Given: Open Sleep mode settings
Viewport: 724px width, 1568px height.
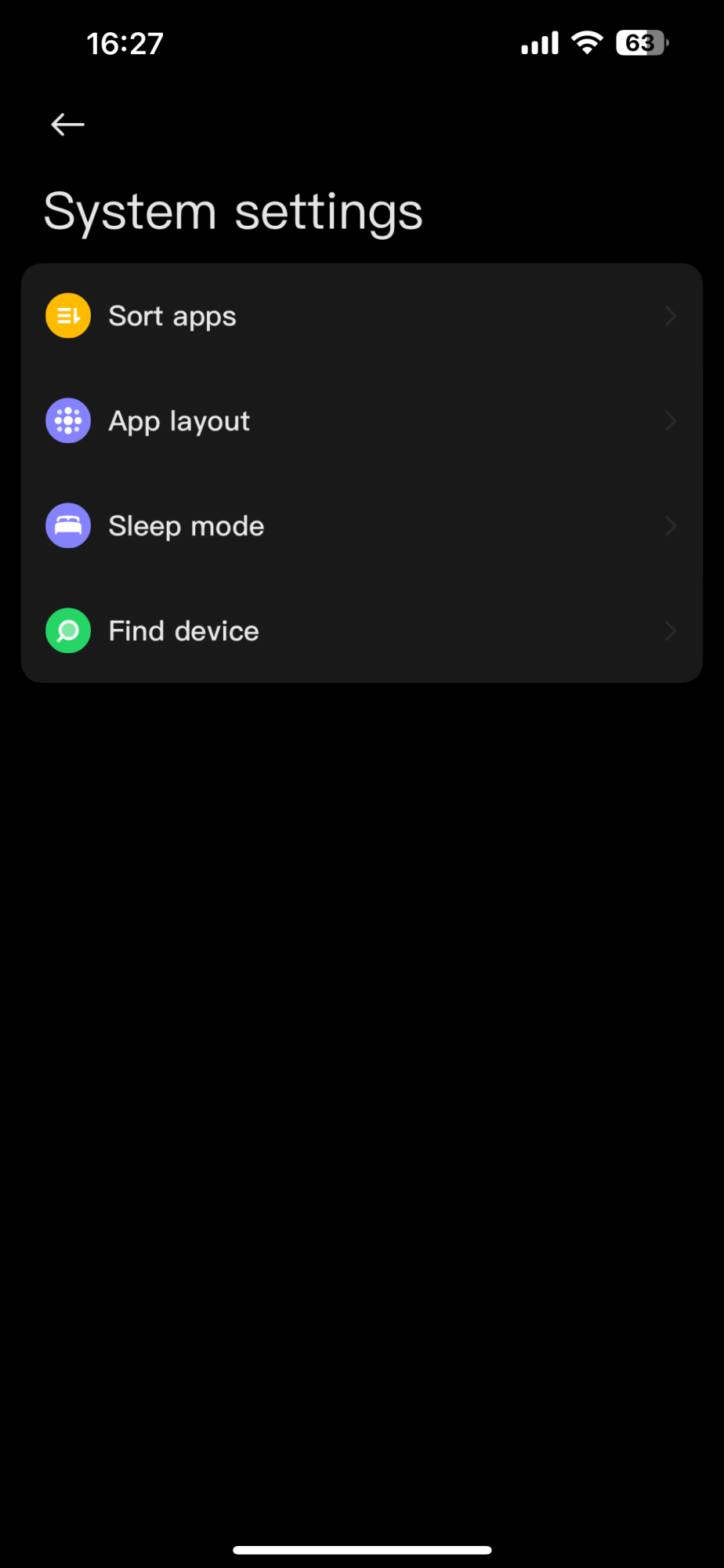Looking at the screenshot, I should click(360, 526).
